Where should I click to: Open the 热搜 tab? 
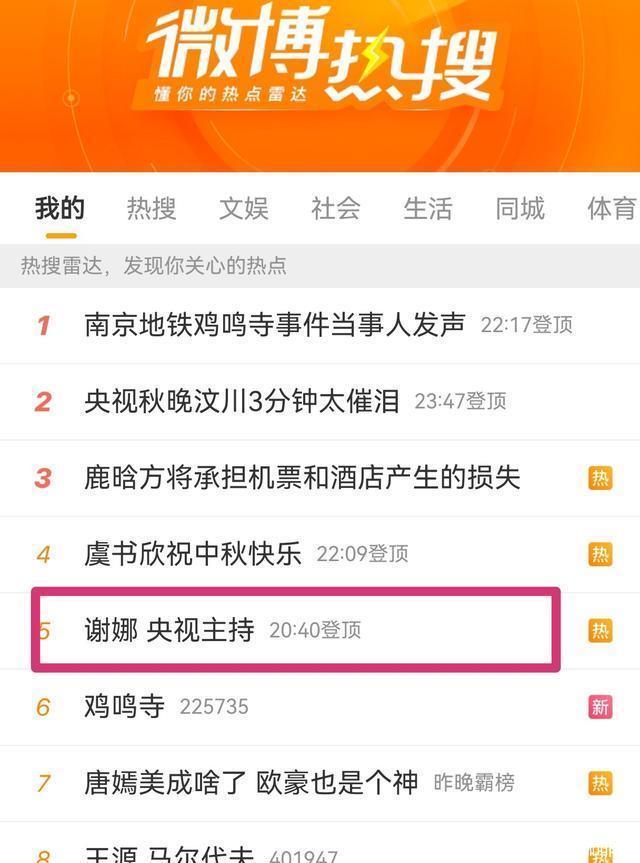pos(151,208)
